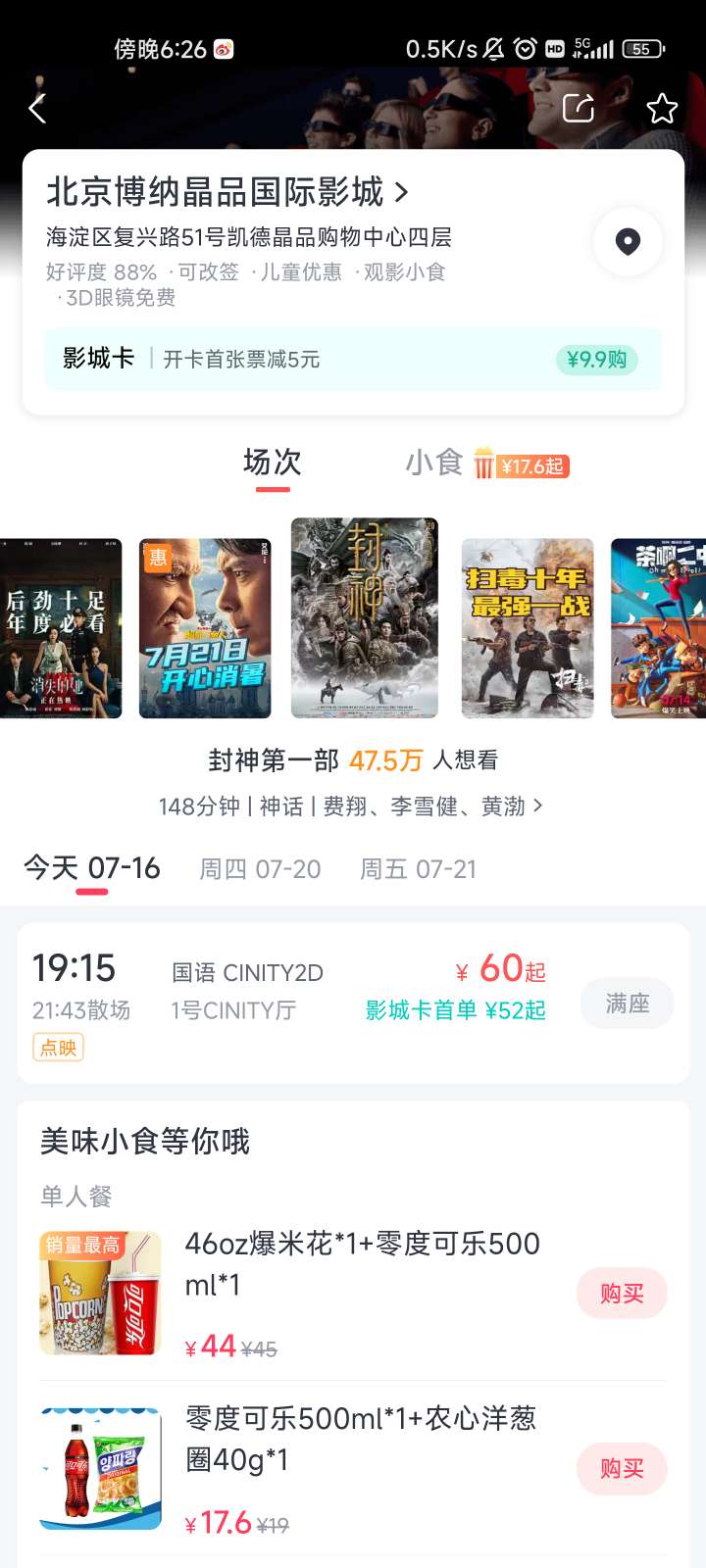
Task: Expand cinema details via chevron after 北京博纳晶品国际影城
Action: click(401, 193)
